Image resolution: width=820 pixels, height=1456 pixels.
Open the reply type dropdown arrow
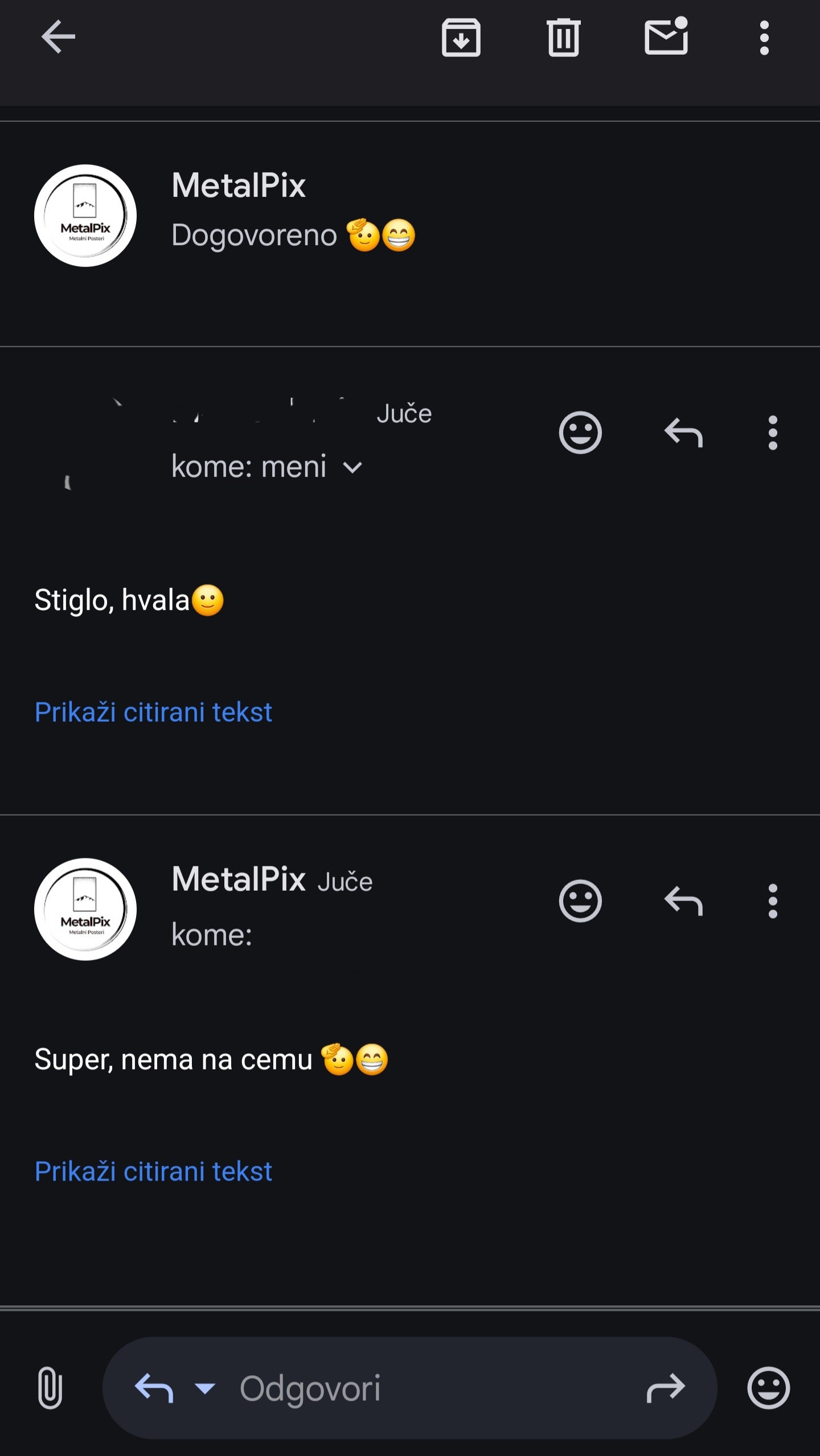pyautogui.click(x=204, y=1388)
